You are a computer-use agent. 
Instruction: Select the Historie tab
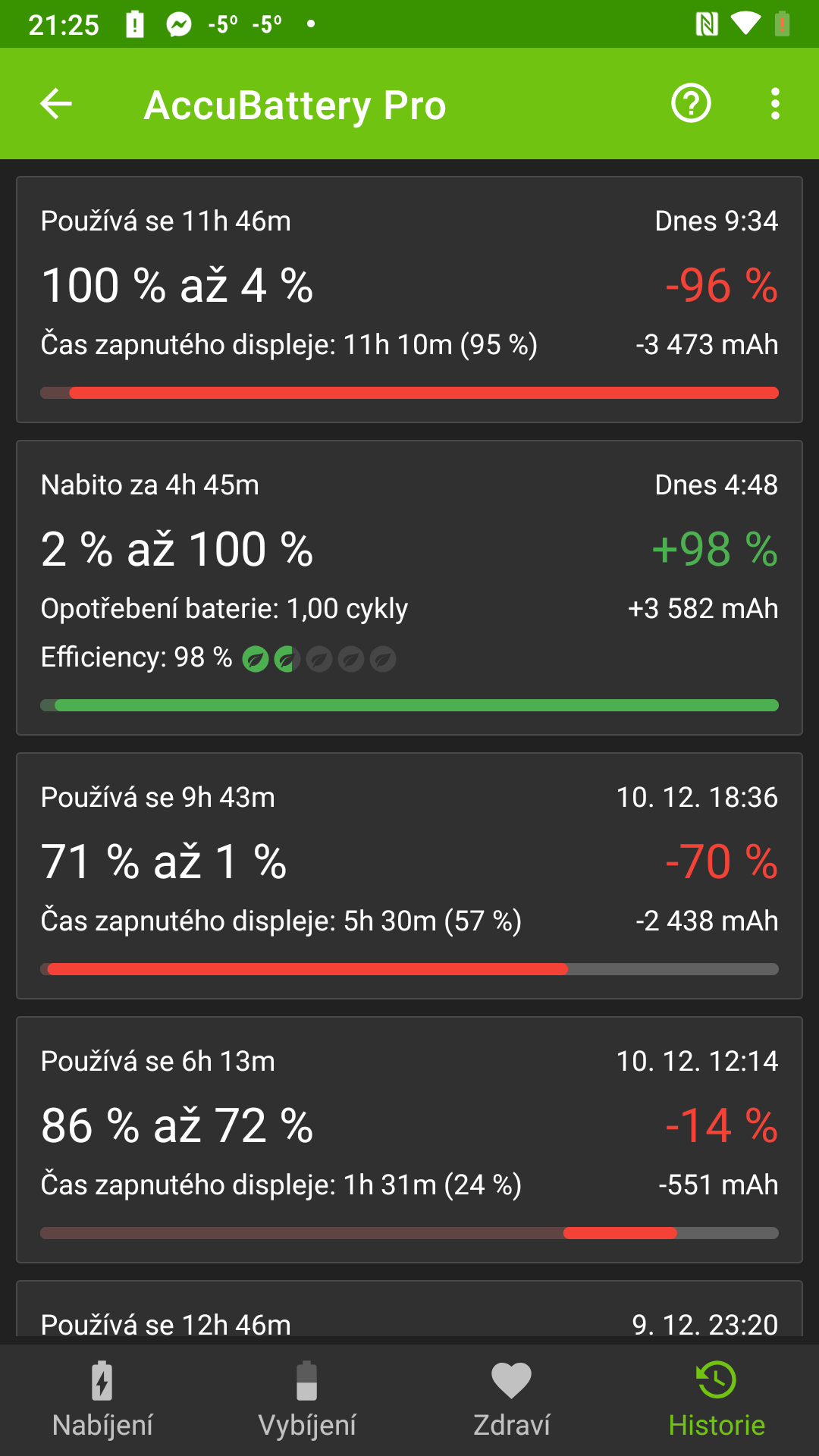coord(717,1400)
